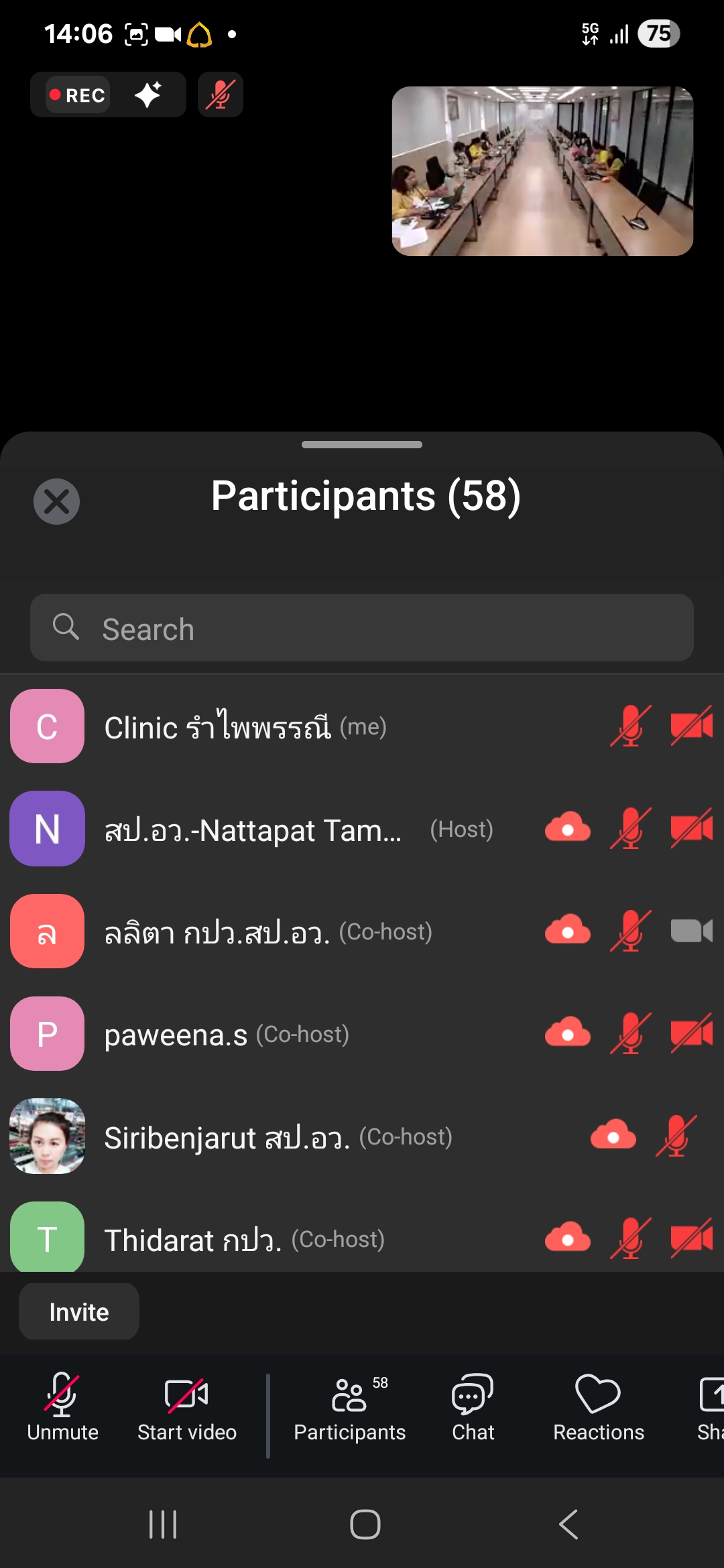Tap the REC recording indicator

point(78,95)
